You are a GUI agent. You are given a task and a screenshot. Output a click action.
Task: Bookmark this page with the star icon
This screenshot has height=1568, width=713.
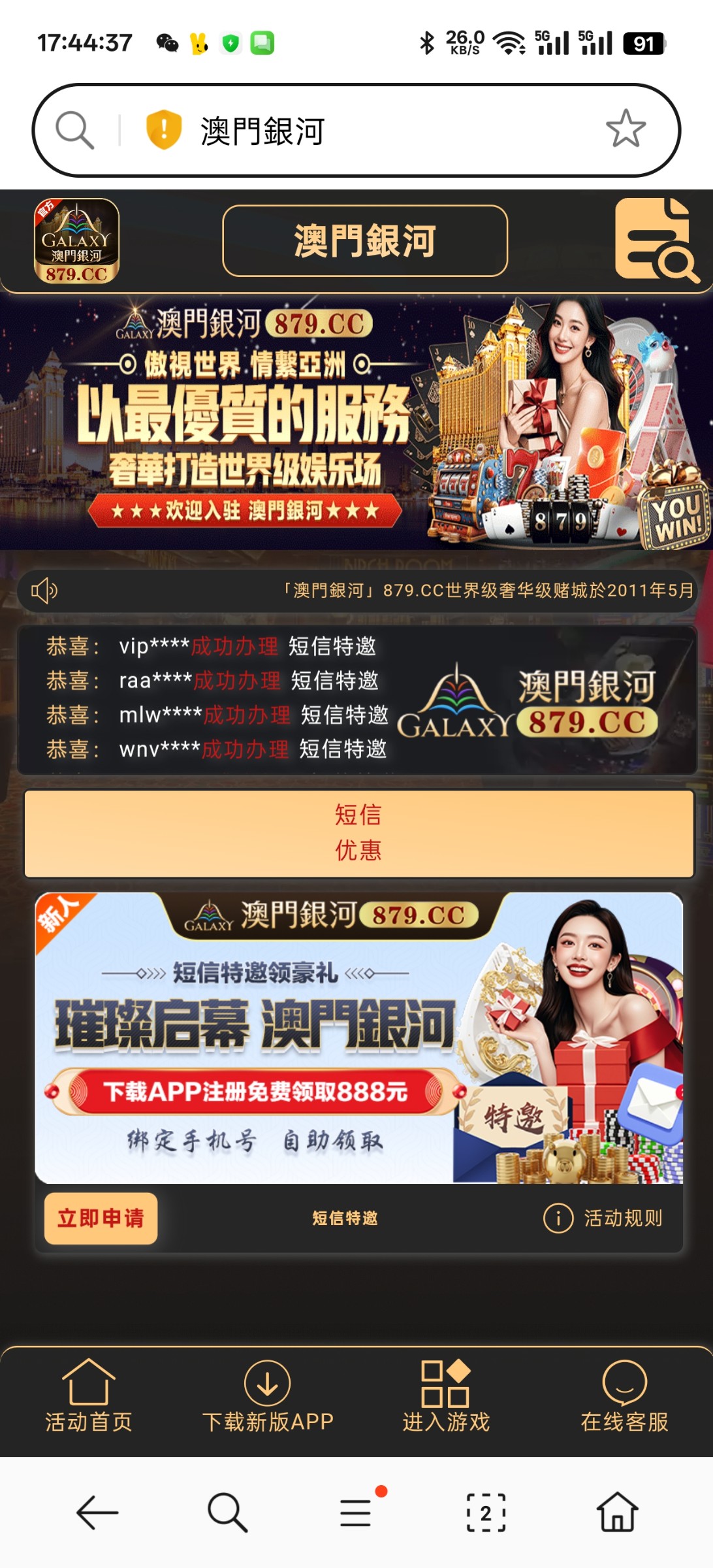[625, 129]
